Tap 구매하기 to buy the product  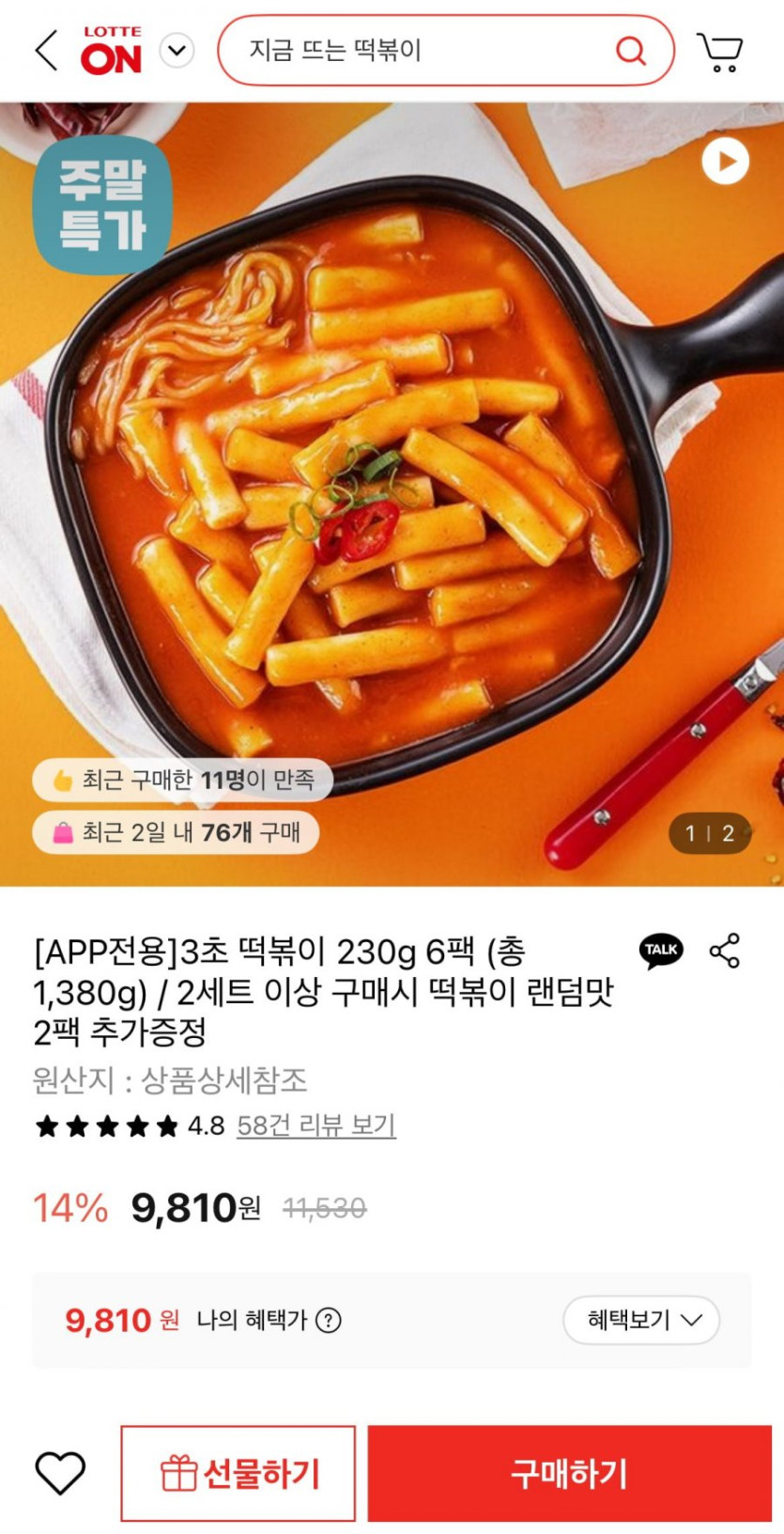569,1473
